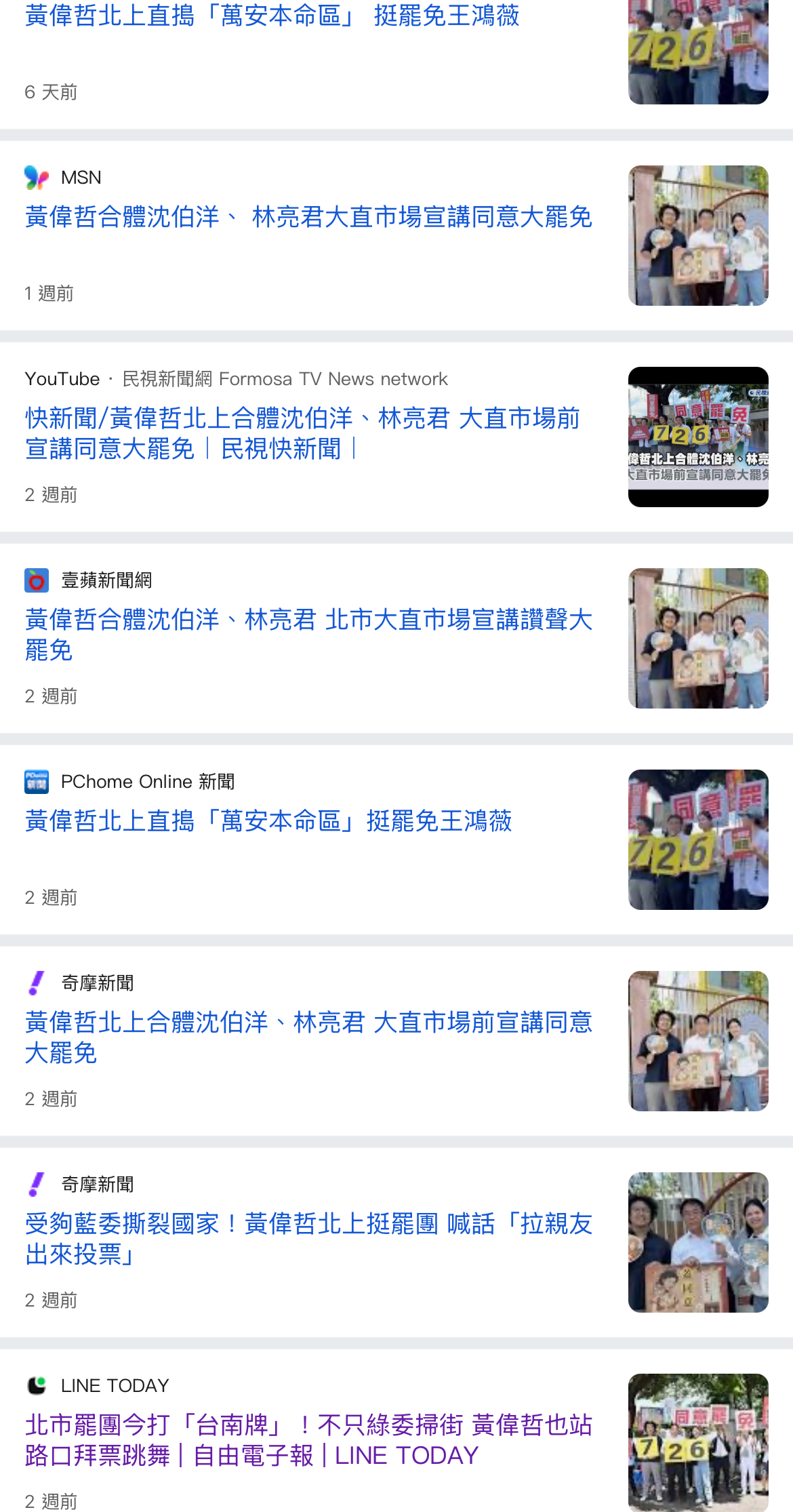Open PChome Online 新聞 article 挺罷免王鴻薇
Image resolution: width=793 pixels, height=1512 pixels.
click(268, 821)
